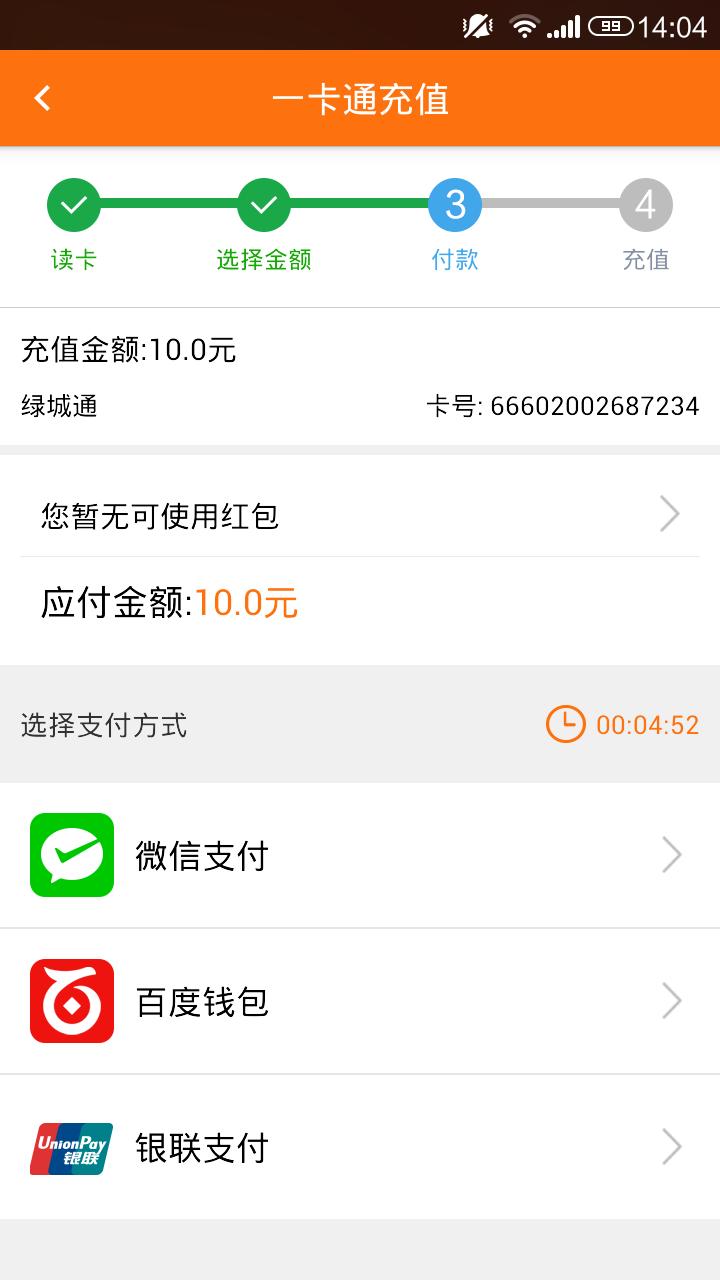Select the pending 充值 step circle

tap(645, 205)
